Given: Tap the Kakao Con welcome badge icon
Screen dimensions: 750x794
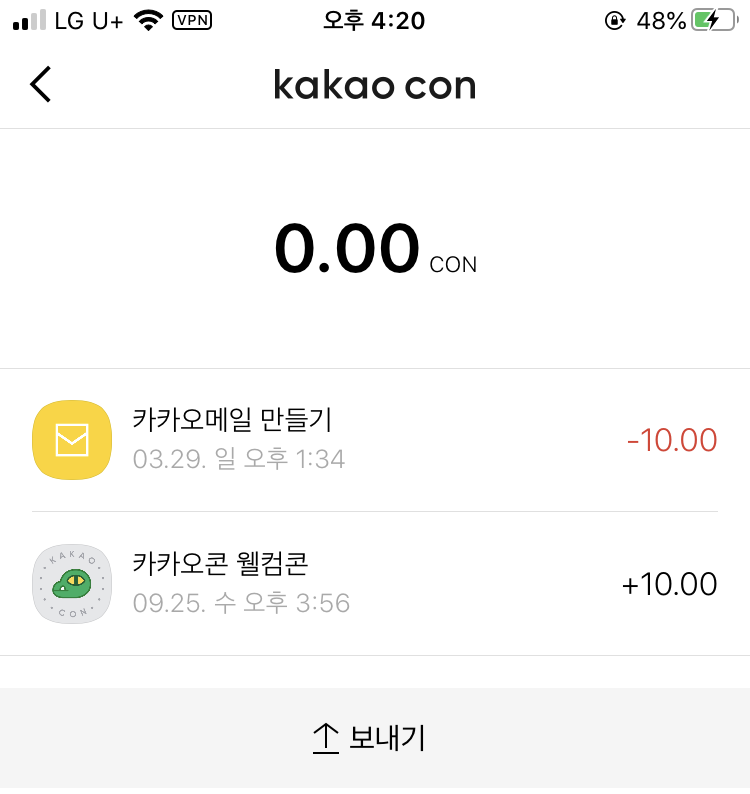Looking at the screenshot, I should (71, 584).
